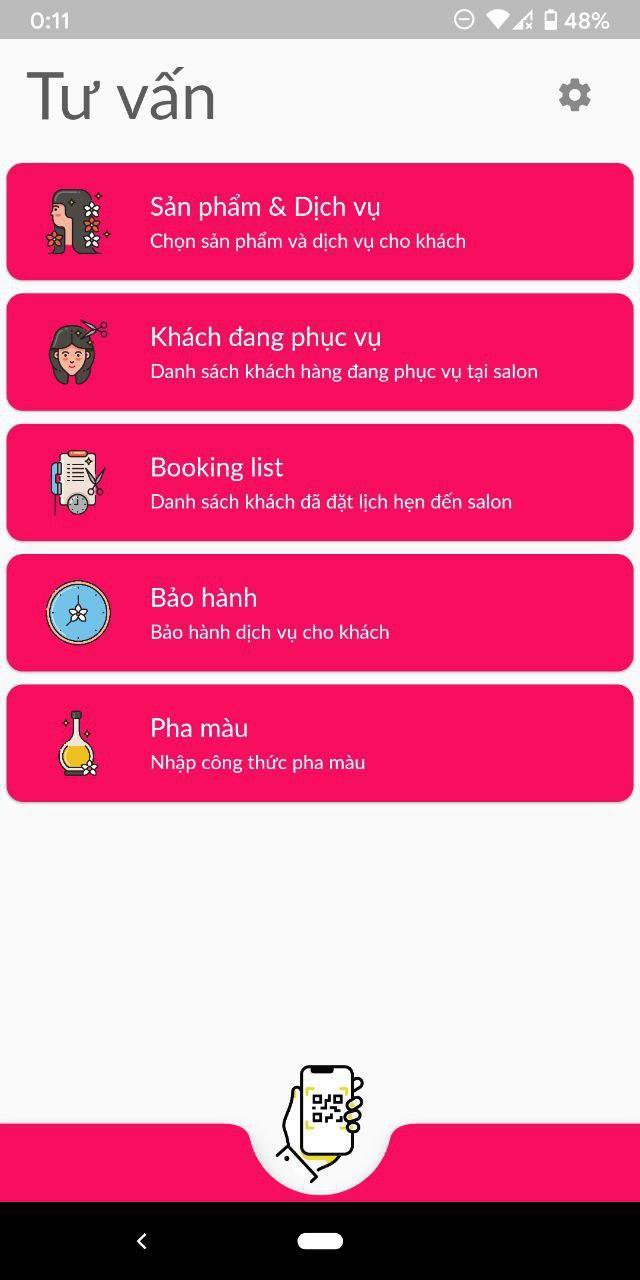Open Sản phẩm & Dịch vụ card

[x=320, y=222]
